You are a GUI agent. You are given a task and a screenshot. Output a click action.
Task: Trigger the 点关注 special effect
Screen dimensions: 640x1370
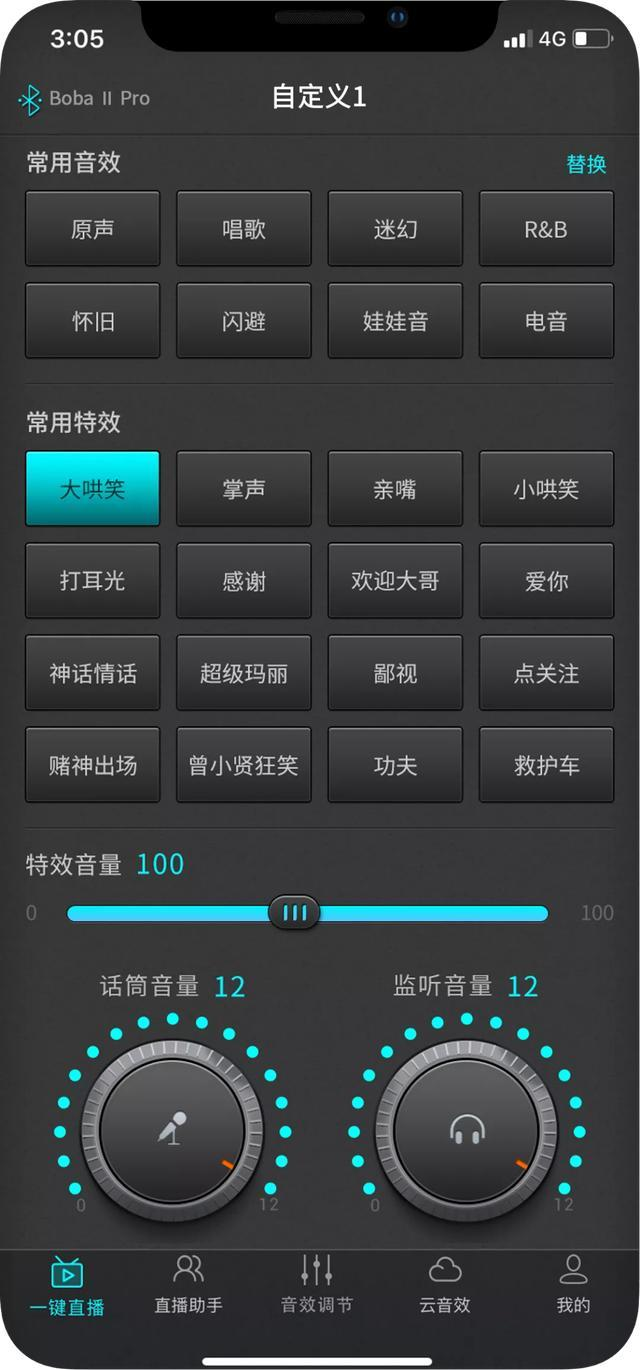[546, 673]
